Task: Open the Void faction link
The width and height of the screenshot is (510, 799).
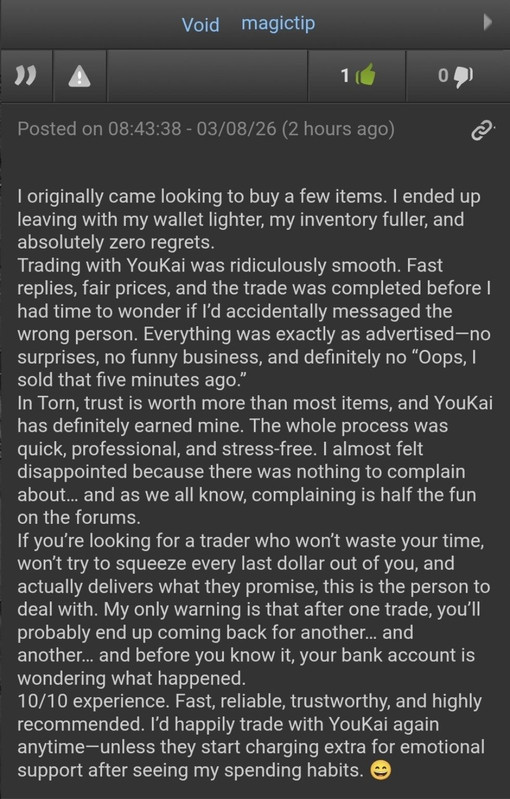Action: pyautogui.click(x=200, y=24)
